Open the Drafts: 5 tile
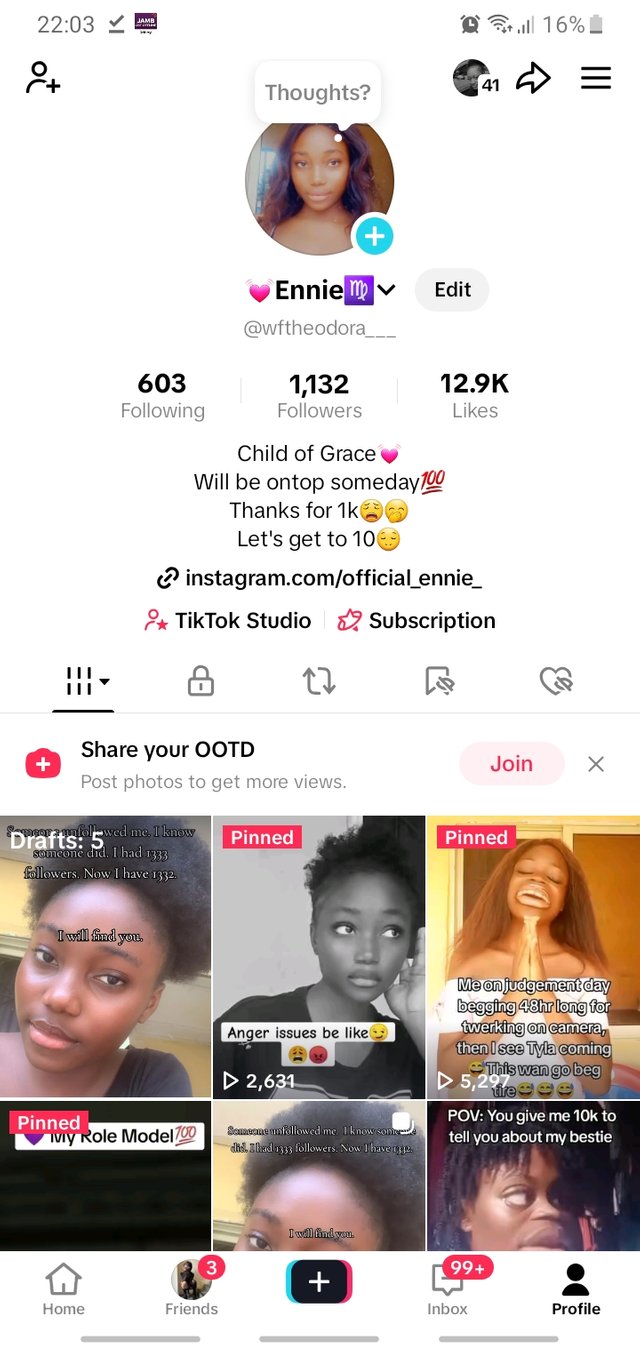Image resolution: width=640 pixels, height=1351 pixels. point(105,957)
